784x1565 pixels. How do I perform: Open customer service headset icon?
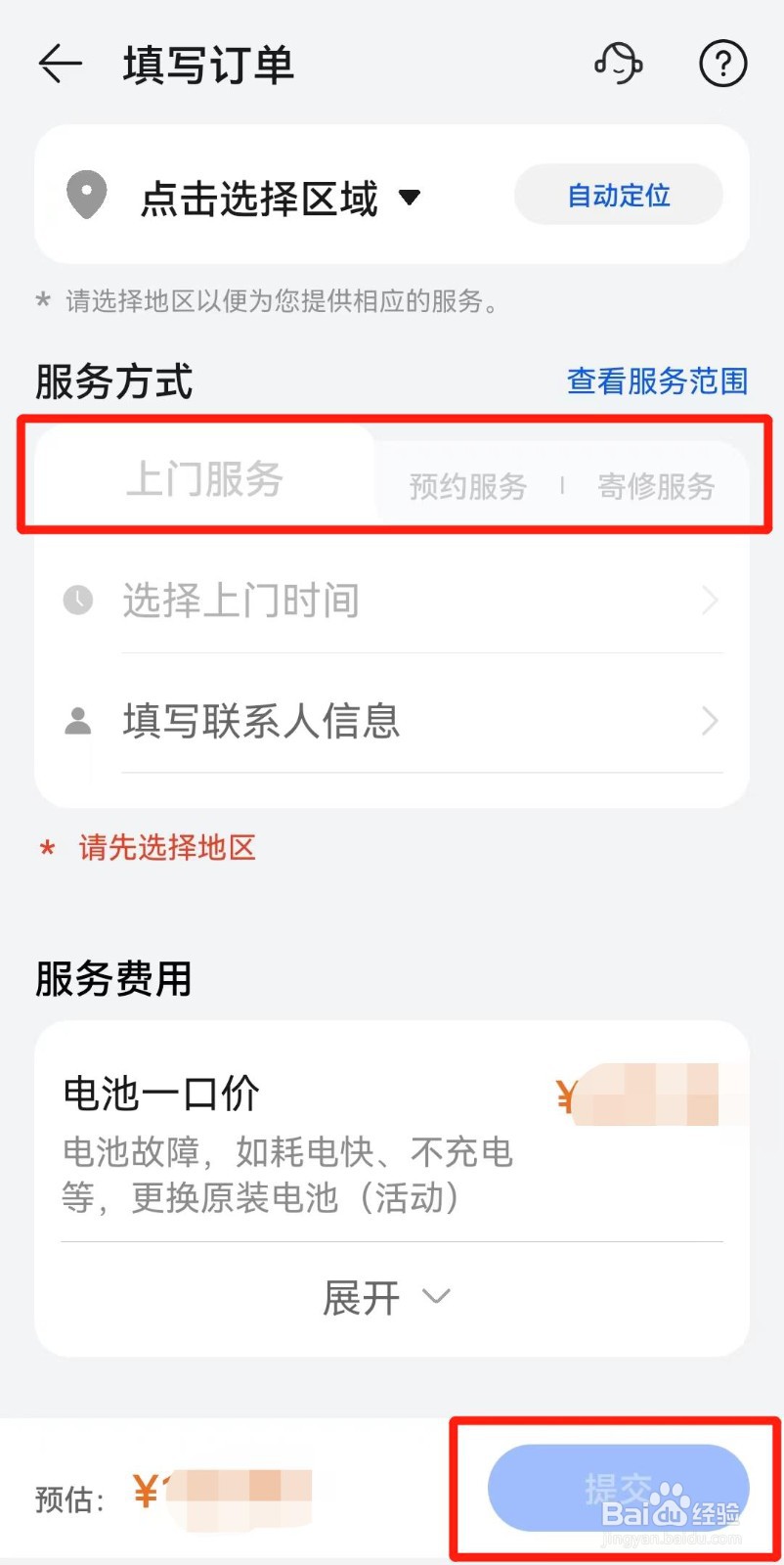[x=619, y=64]
